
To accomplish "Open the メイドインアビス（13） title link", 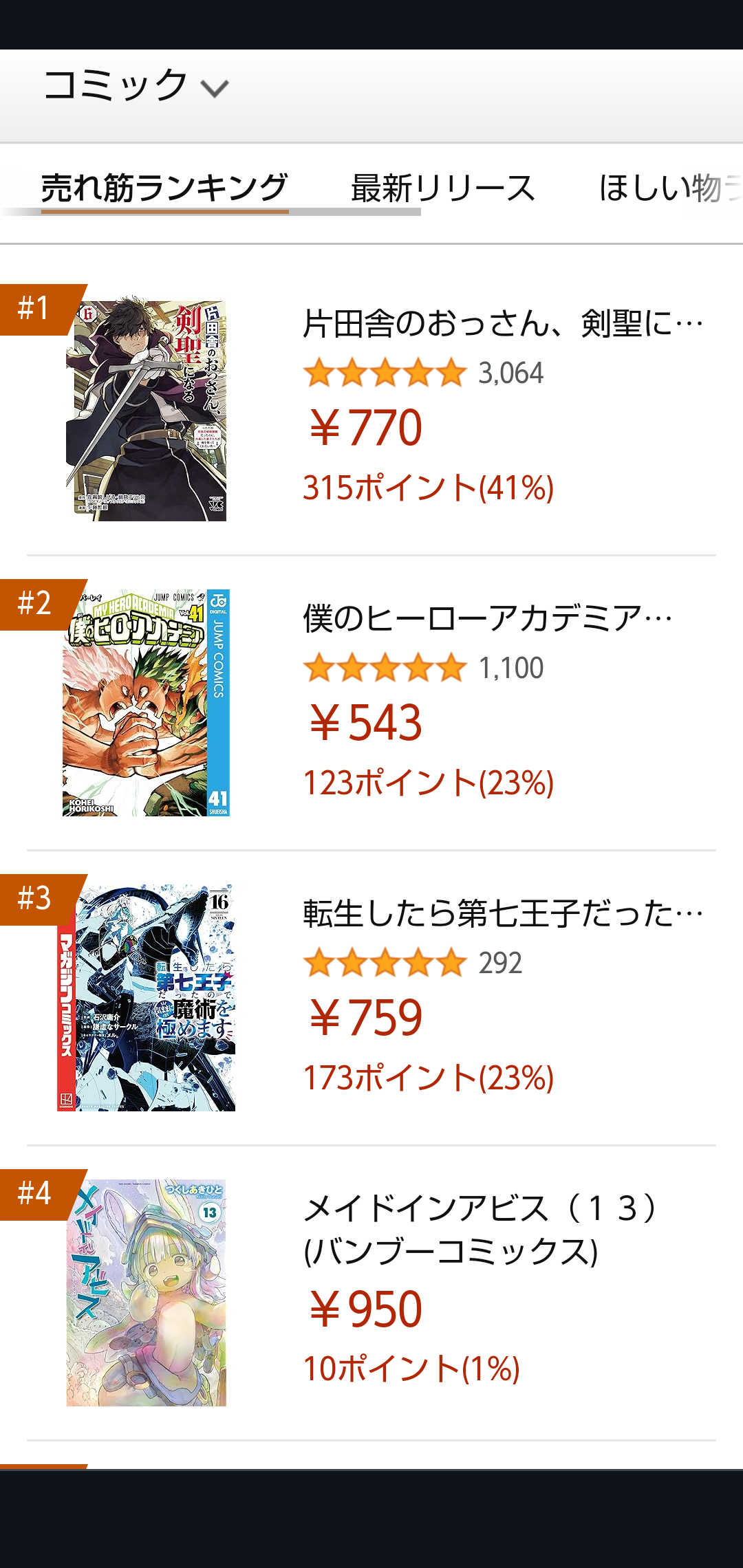I will [x=482, y=1228].
